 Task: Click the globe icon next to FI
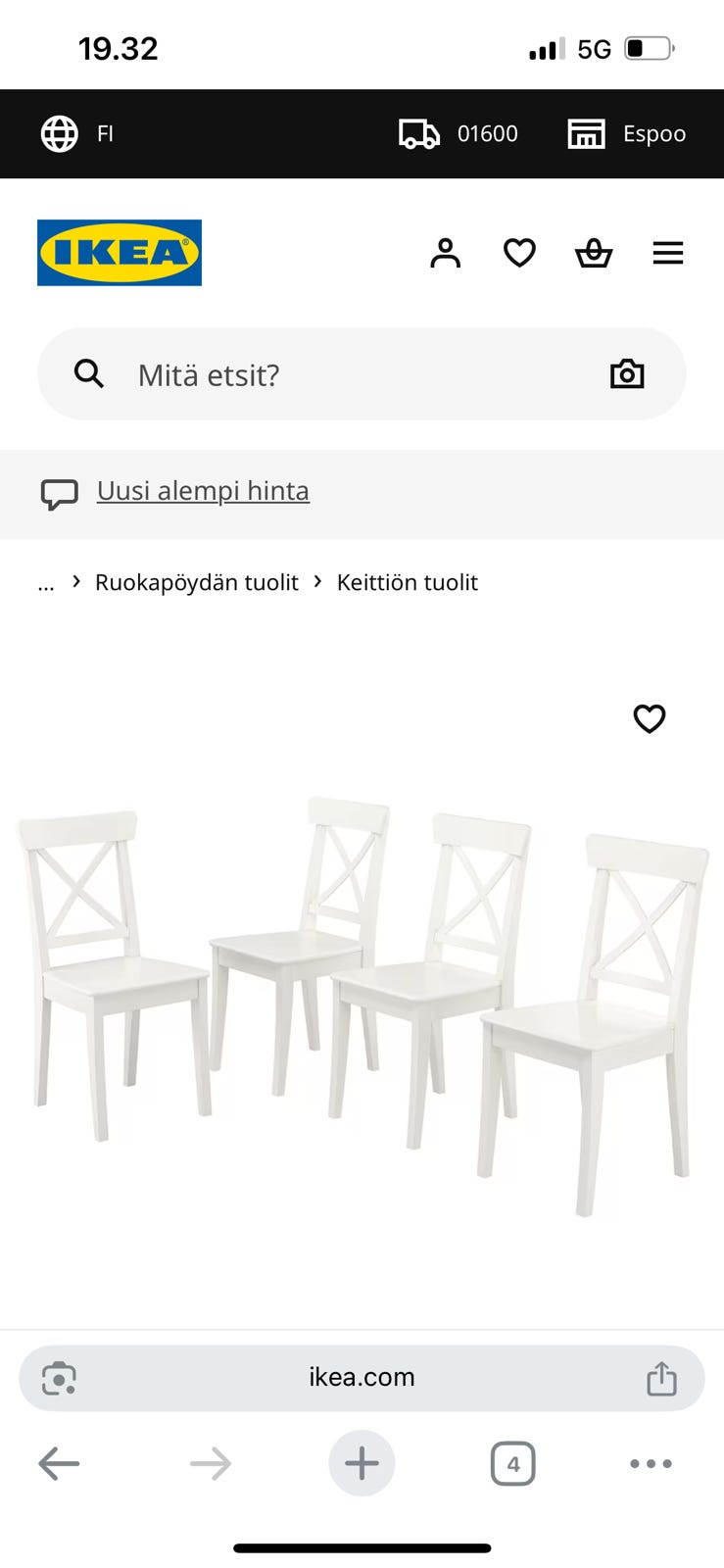coord(60,133)
